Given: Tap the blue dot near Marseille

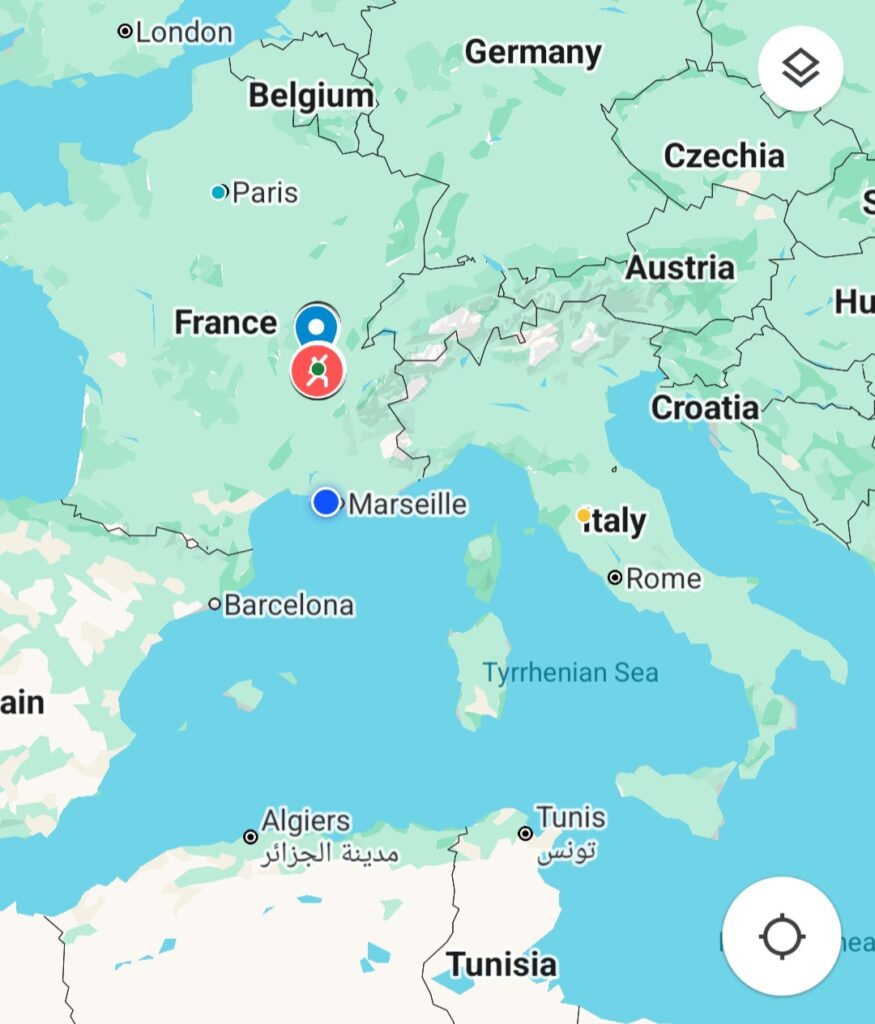Looking at the screenshot, I should [x=326, y=502].
